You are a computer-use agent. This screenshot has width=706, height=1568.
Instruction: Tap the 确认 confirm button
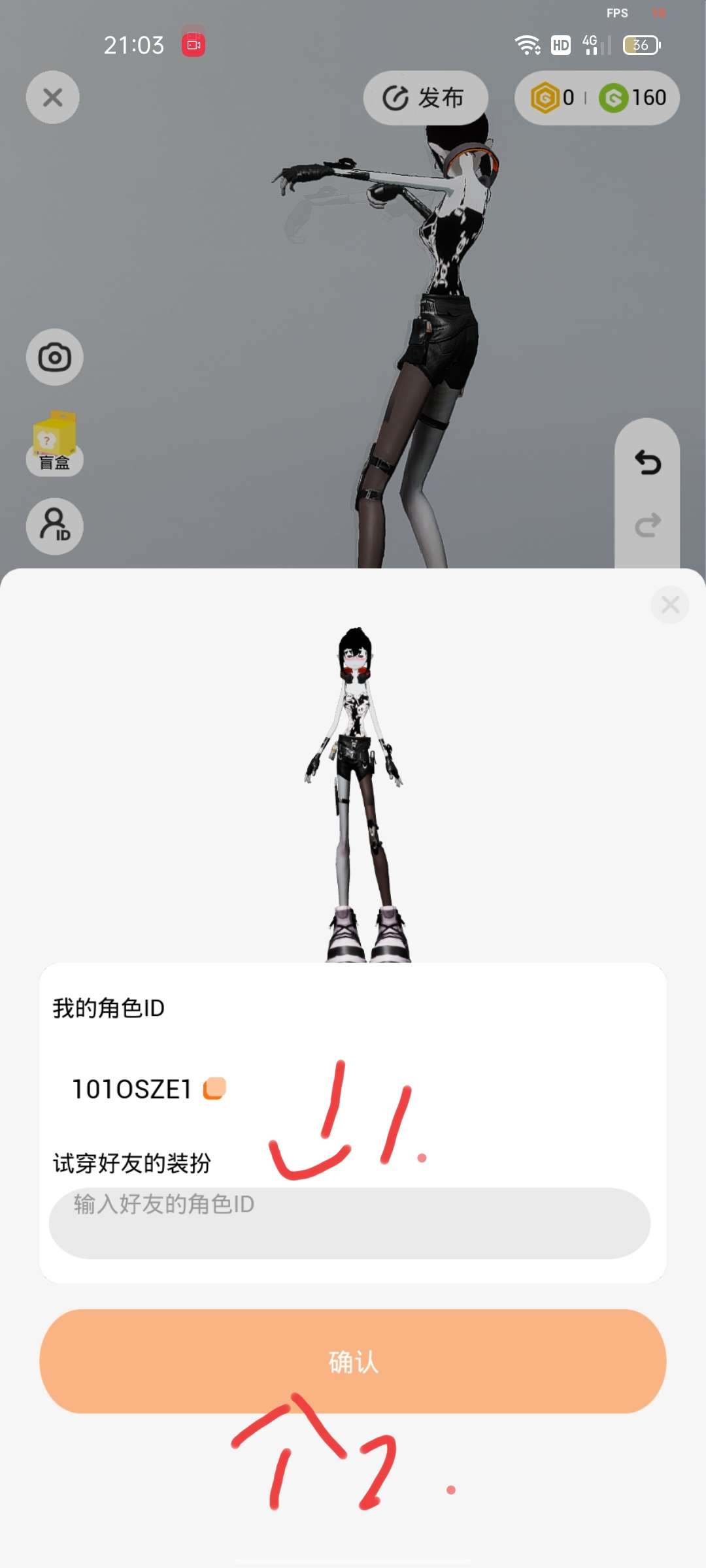(353, 1362)
